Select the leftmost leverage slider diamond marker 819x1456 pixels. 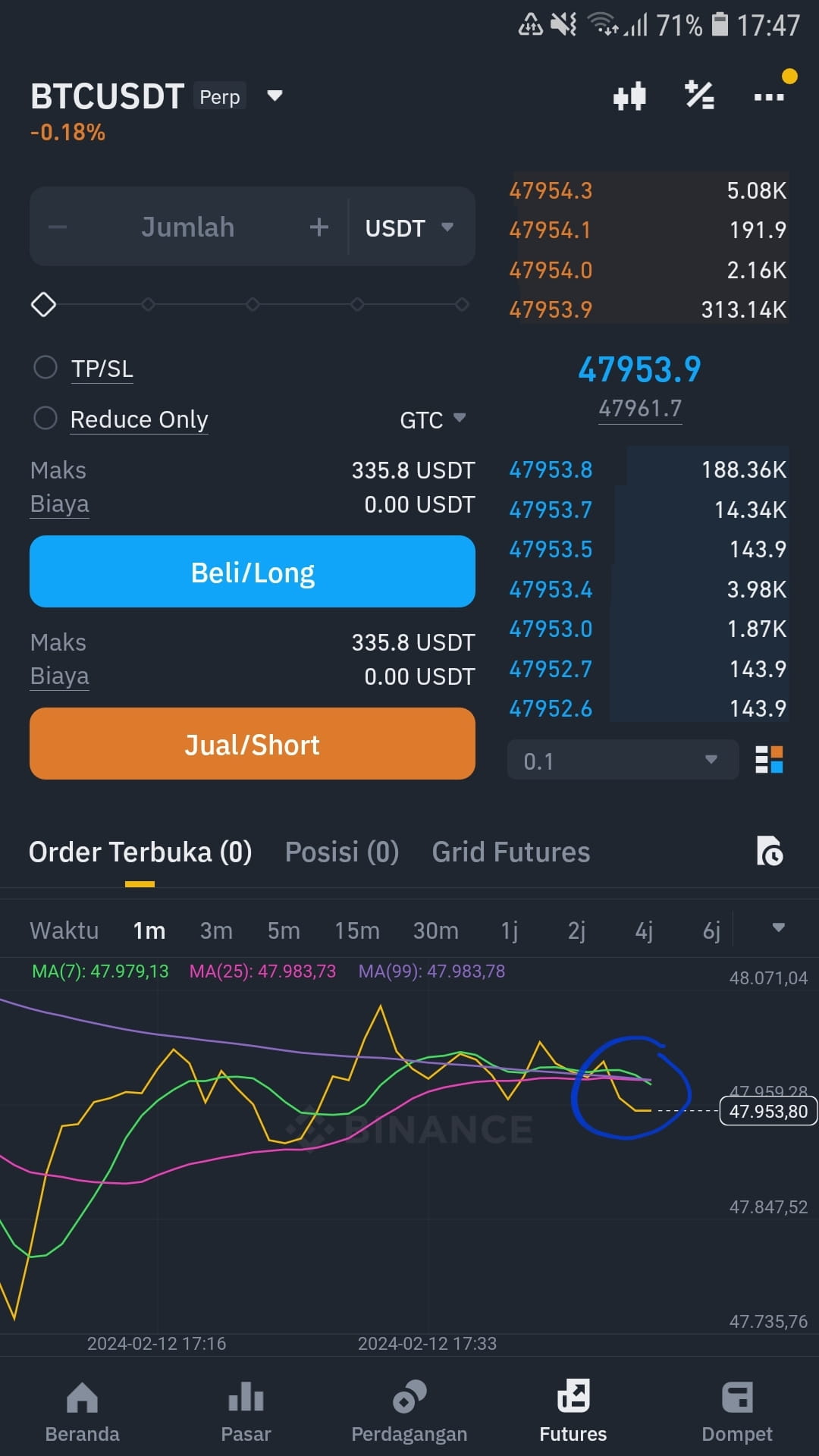coord(43,304)
